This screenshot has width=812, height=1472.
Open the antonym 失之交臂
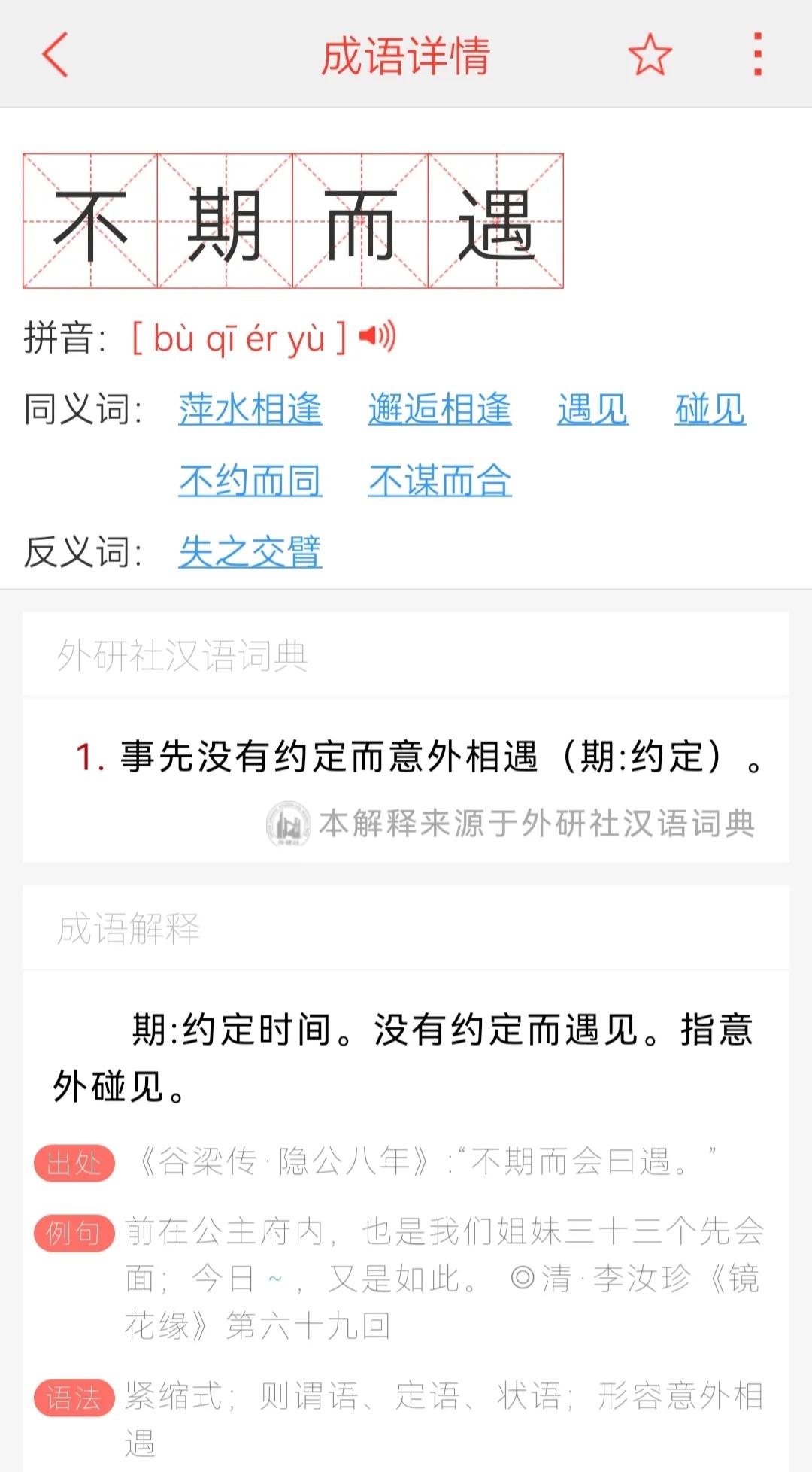(x=250, y=552)
